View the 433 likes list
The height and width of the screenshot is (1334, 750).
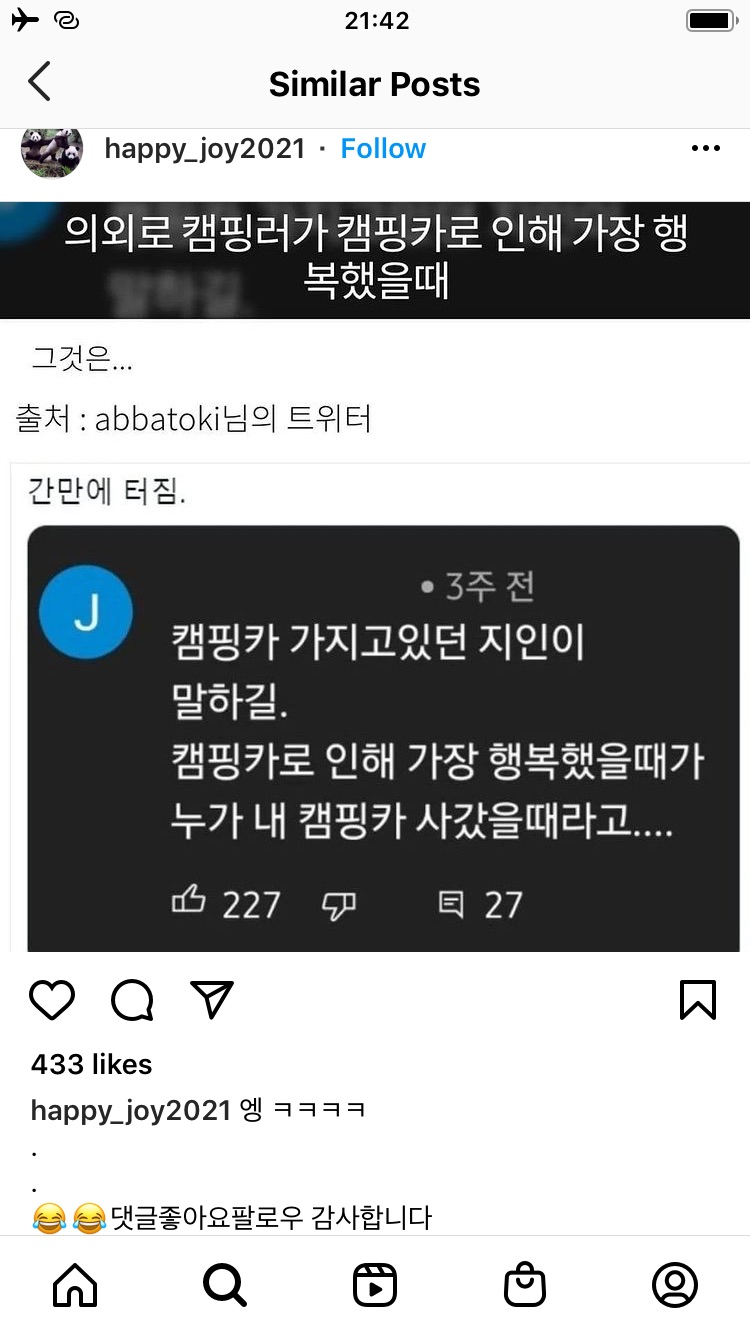point(92,1064)
